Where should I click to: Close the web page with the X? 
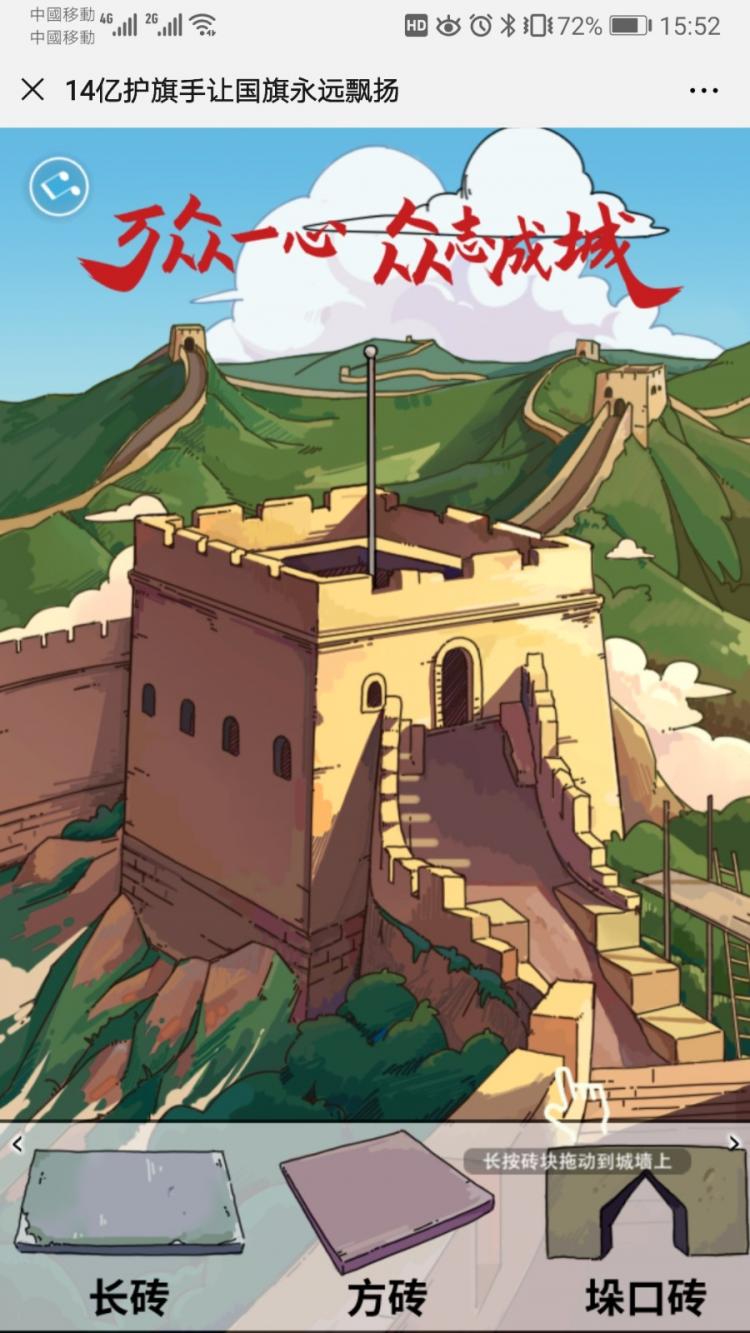click(32, 90)
